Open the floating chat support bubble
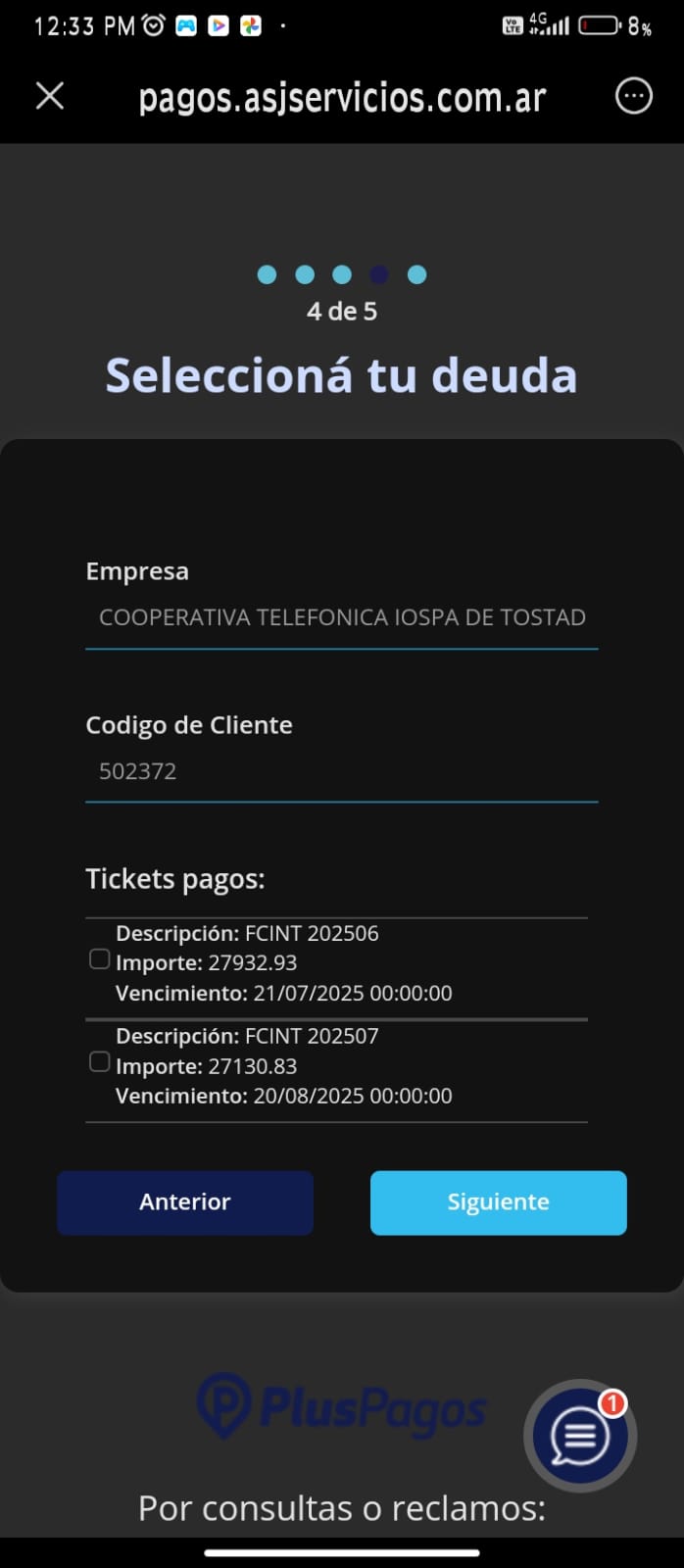Image resolution: width=684 pixels, height=1568 pixels. pos(580,1436)
